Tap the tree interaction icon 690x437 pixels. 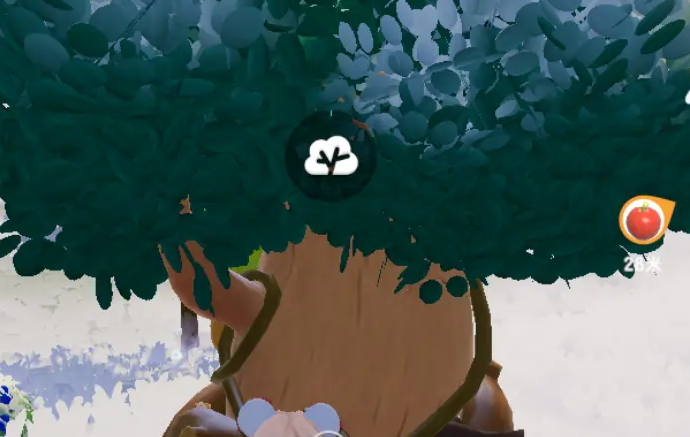[331, 158]
